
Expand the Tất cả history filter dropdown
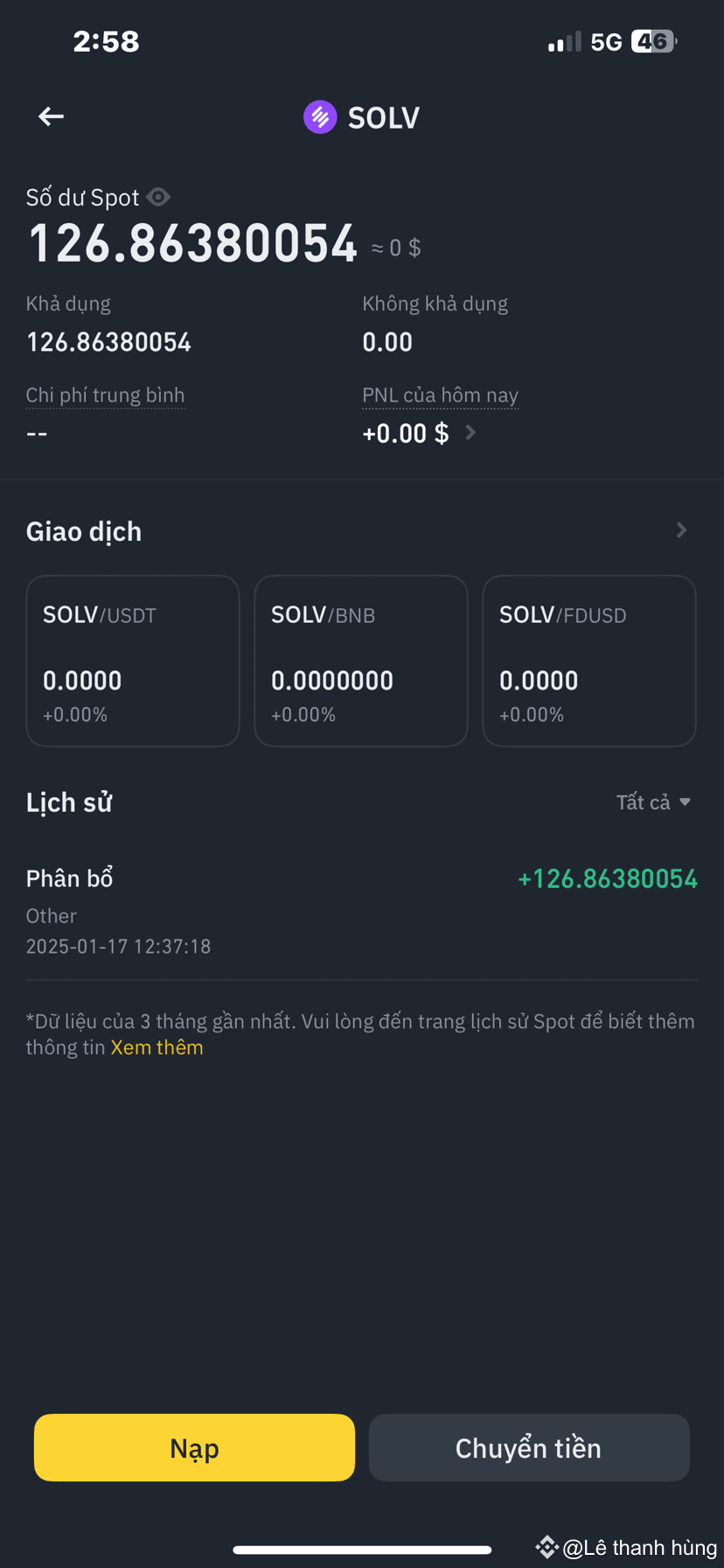(654, 801)
